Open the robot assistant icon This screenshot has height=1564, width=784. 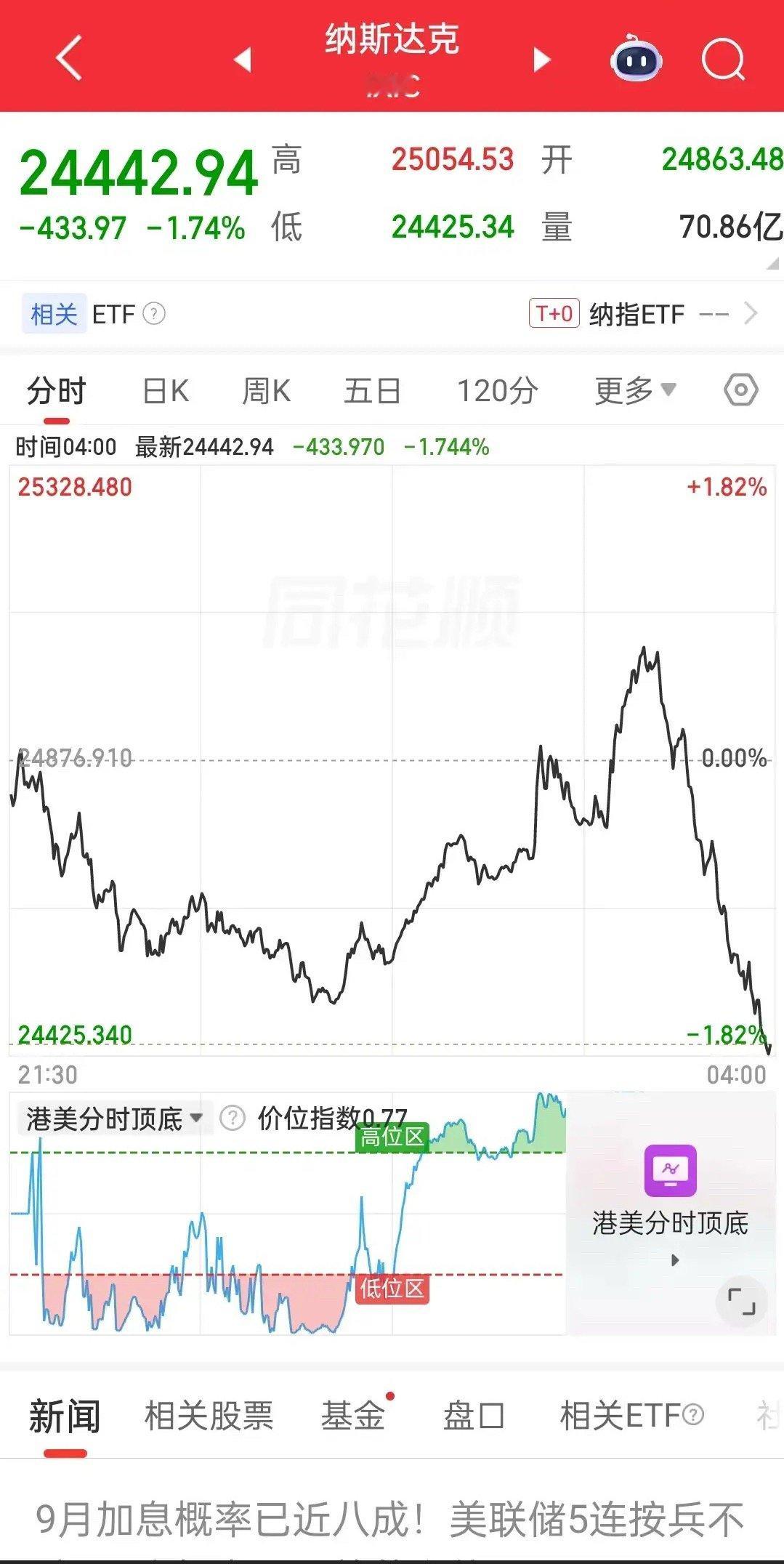click(x=636, y=57)
